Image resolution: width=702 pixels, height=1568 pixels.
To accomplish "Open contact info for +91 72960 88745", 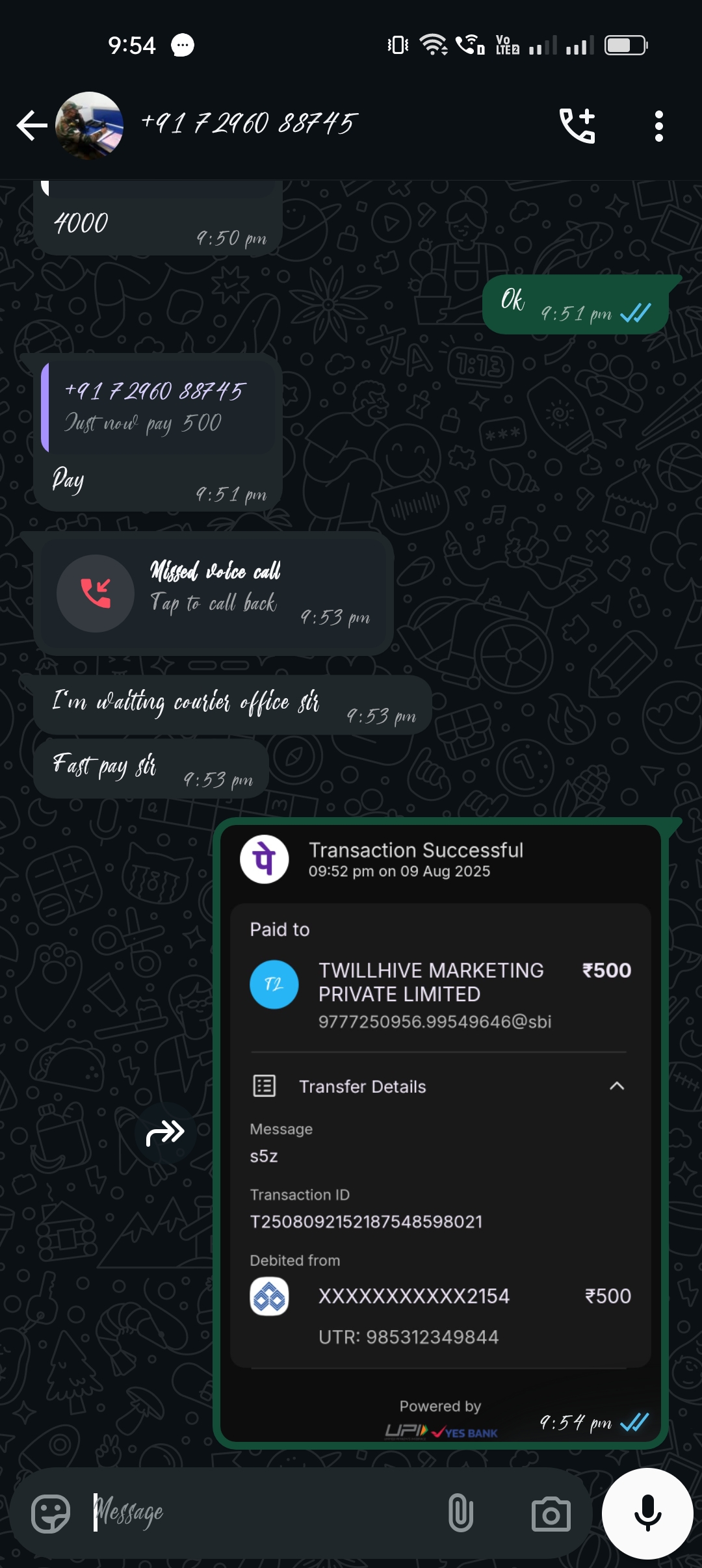I will [x=250, y=124].
